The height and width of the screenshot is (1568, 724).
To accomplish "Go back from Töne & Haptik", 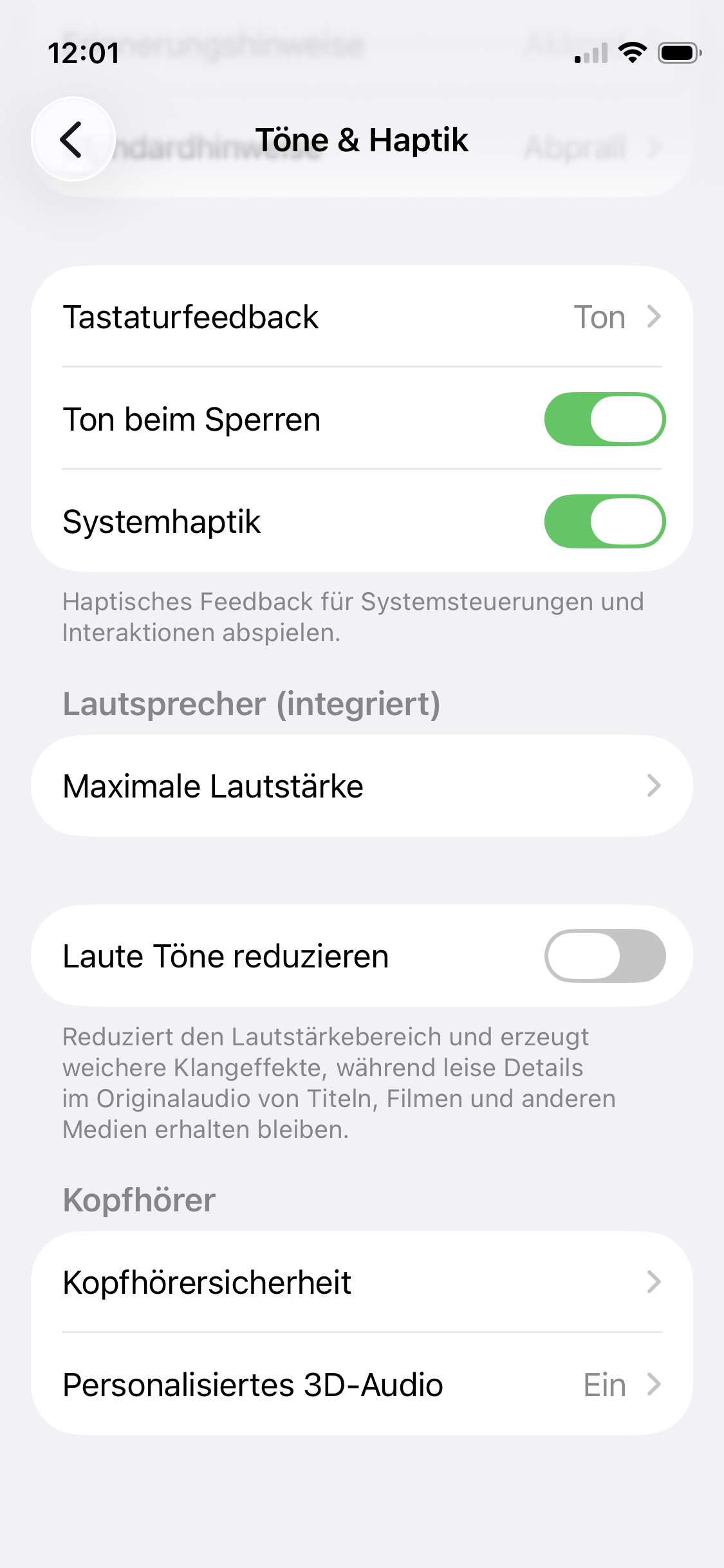I will tap(73, 139).
